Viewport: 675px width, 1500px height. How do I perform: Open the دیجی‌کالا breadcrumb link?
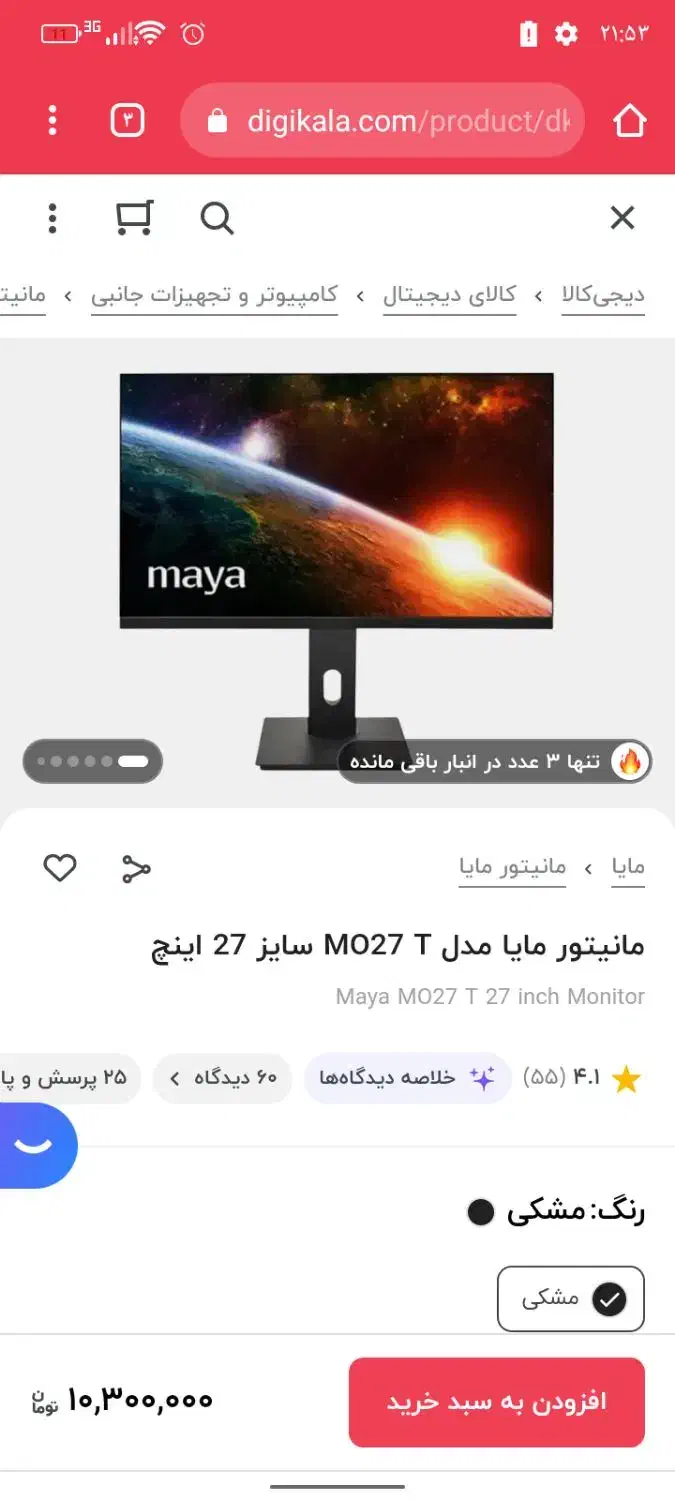[603, 295]
